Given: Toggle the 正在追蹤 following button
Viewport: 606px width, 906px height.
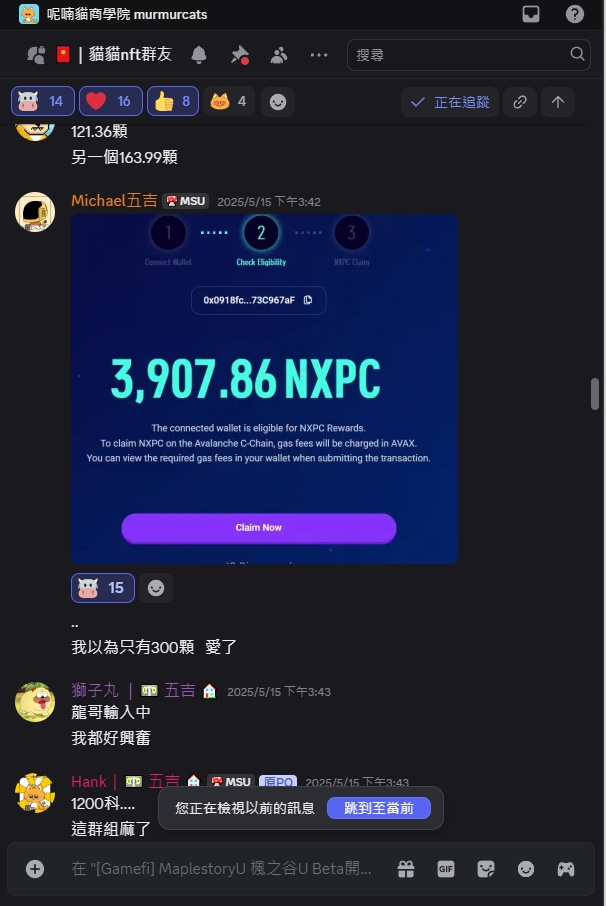Looking at the screenshot, I should tap(450, 102).
